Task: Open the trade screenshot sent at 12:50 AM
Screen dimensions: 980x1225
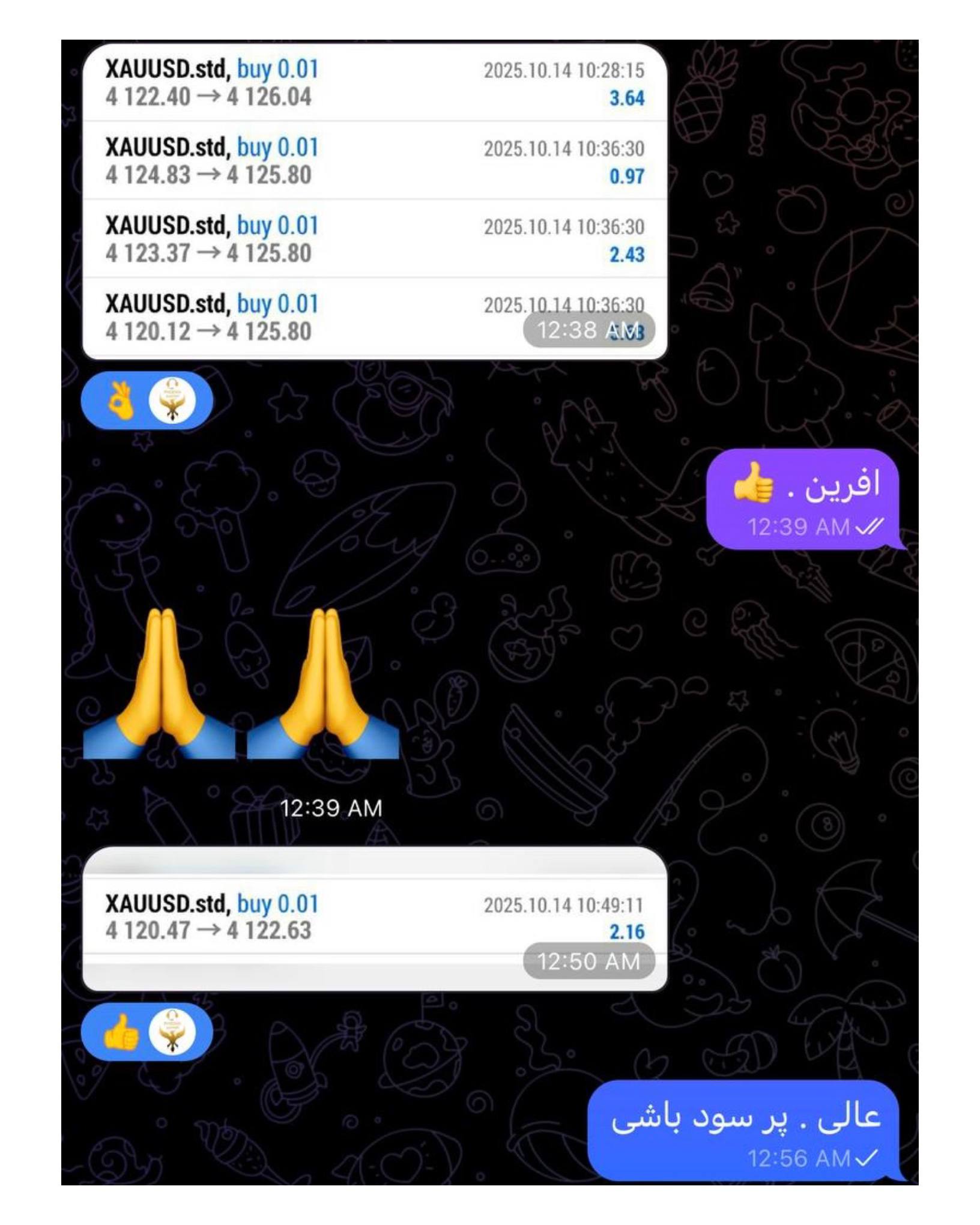Action: coord(375,918)
